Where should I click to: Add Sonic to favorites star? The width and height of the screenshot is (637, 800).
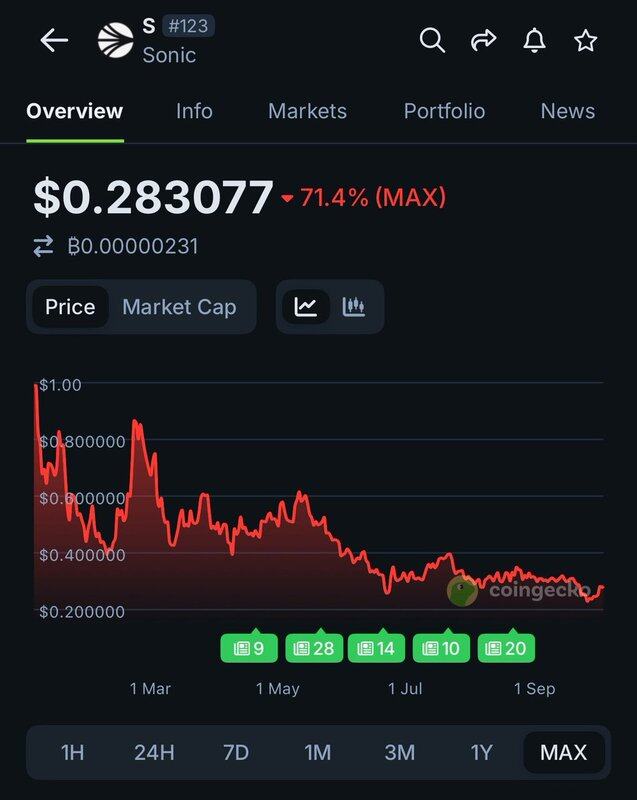click(x=586, y=40)
